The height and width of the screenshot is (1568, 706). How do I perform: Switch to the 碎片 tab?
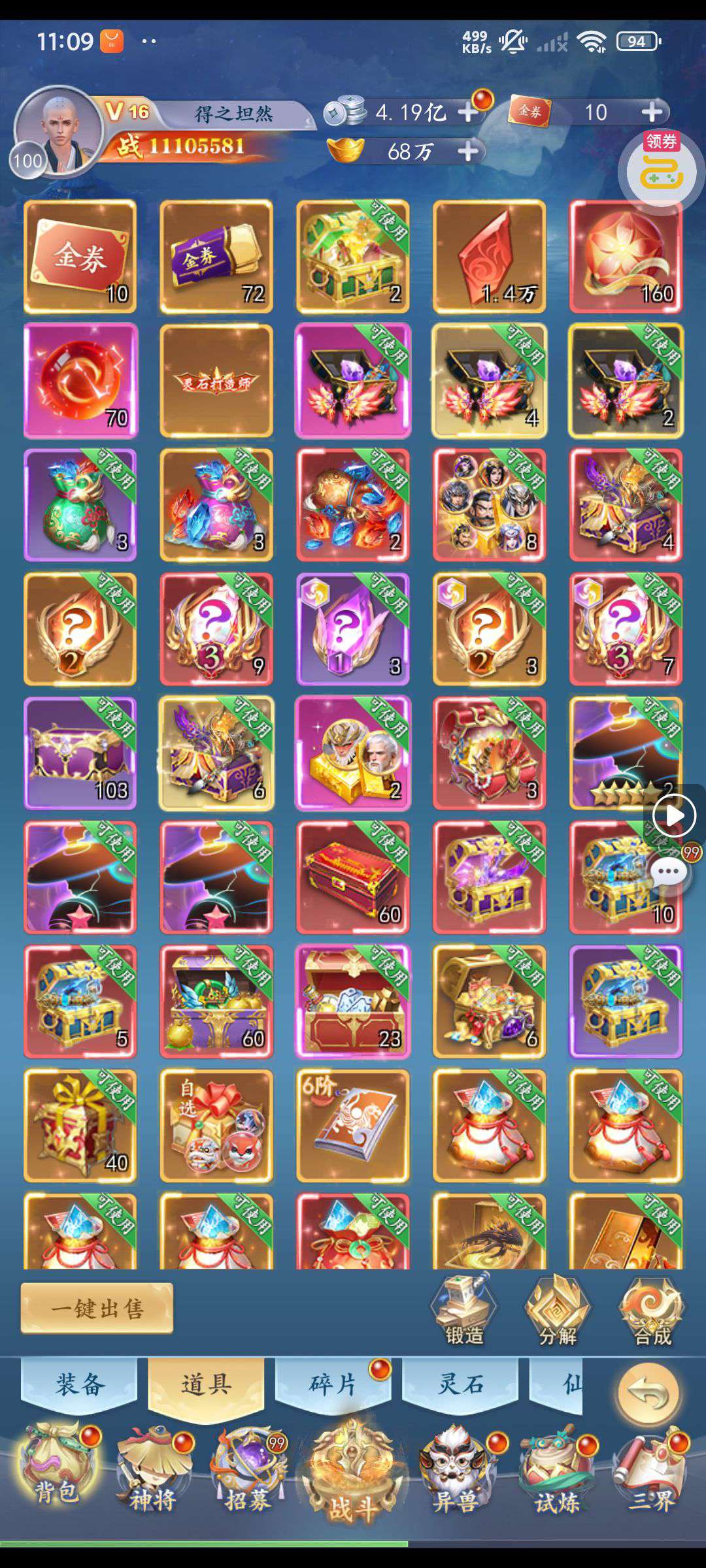tap(332, 1384)
